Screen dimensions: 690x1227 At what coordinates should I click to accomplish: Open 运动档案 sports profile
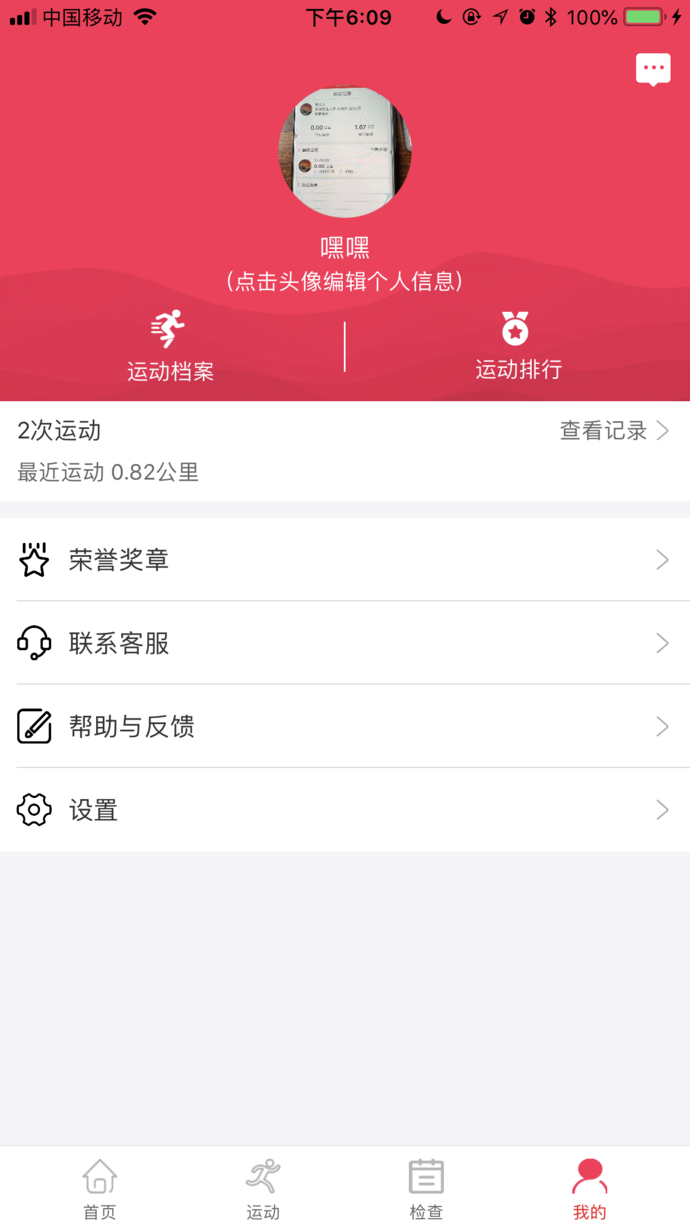170,346
